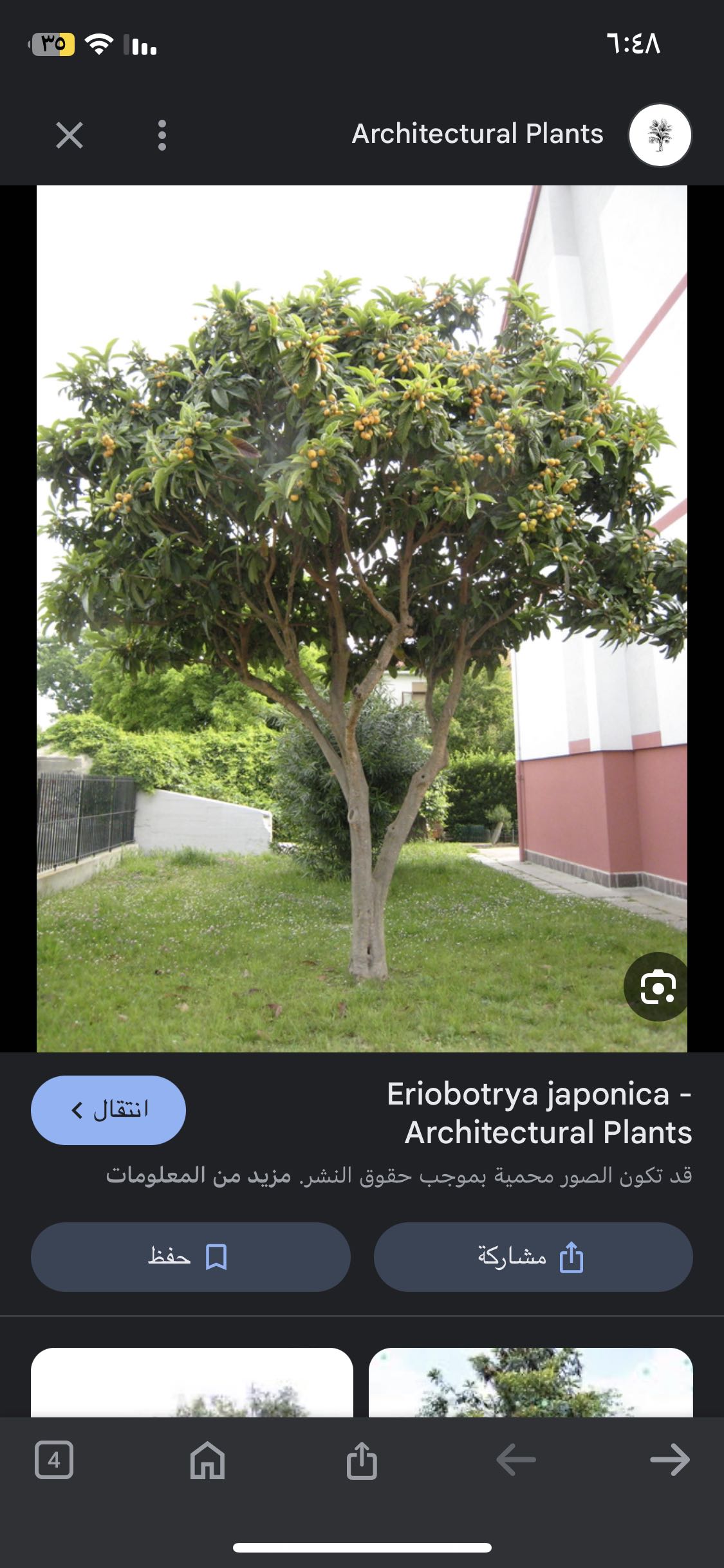Screen dimensions: 724x1568
Task: Open the Architectural Plants site avatar
Action: (x=660, y=135)
